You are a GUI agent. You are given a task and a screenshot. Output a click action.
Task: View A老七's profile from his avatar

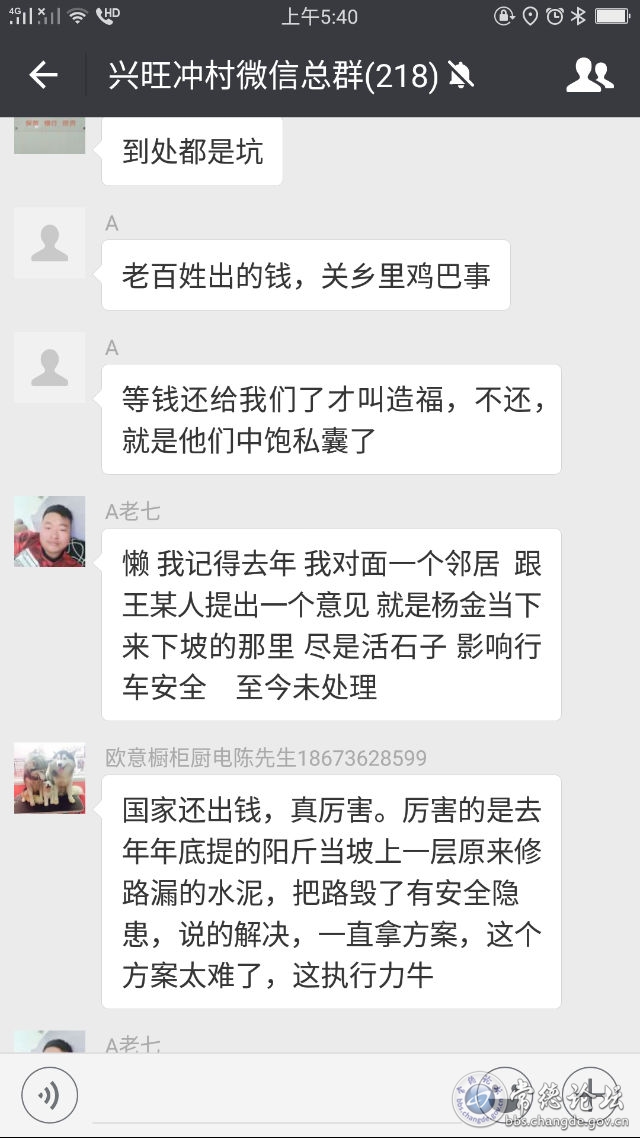pyautogui.click(x=49, y=531)
